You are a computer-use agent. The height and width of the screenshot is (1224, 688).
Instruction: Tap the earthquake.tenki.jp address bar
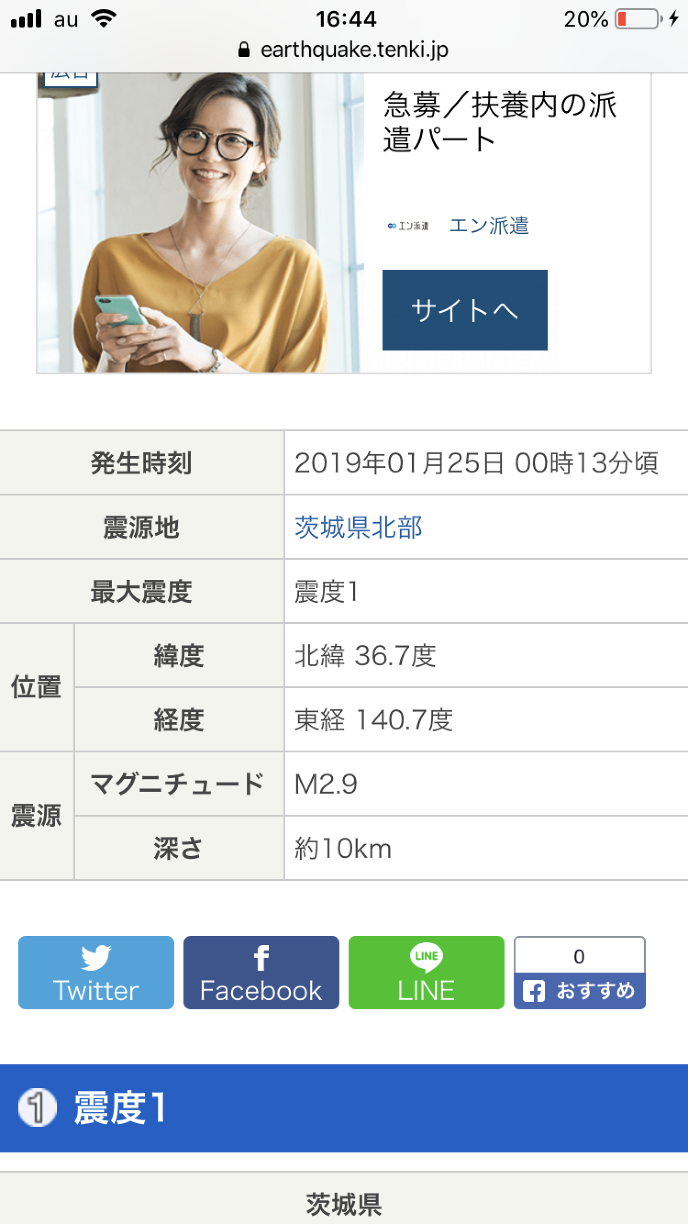tap(344, 50)
